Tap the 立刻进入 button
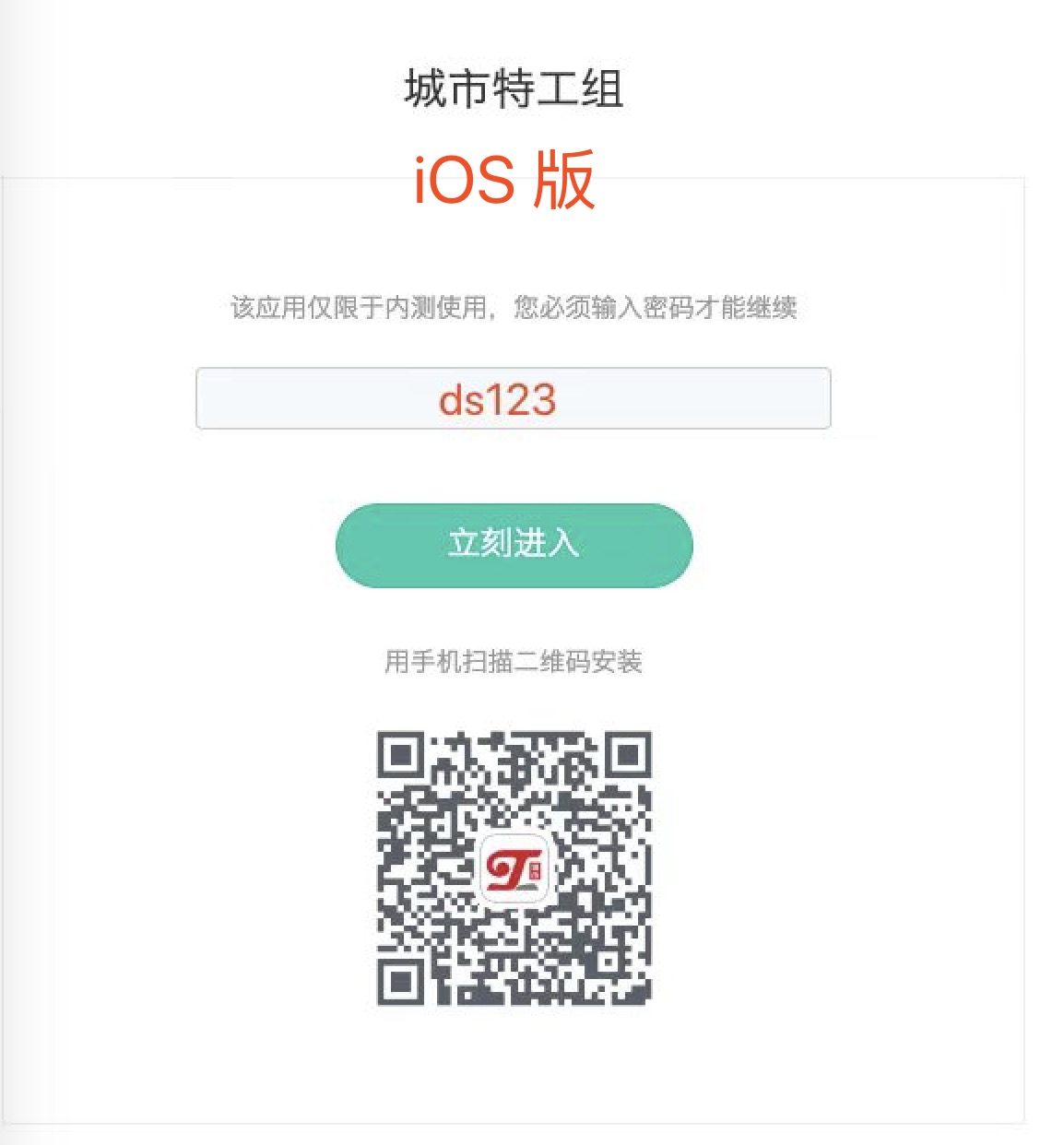This screenshot has width=1064, height=1145. [514, 545]
